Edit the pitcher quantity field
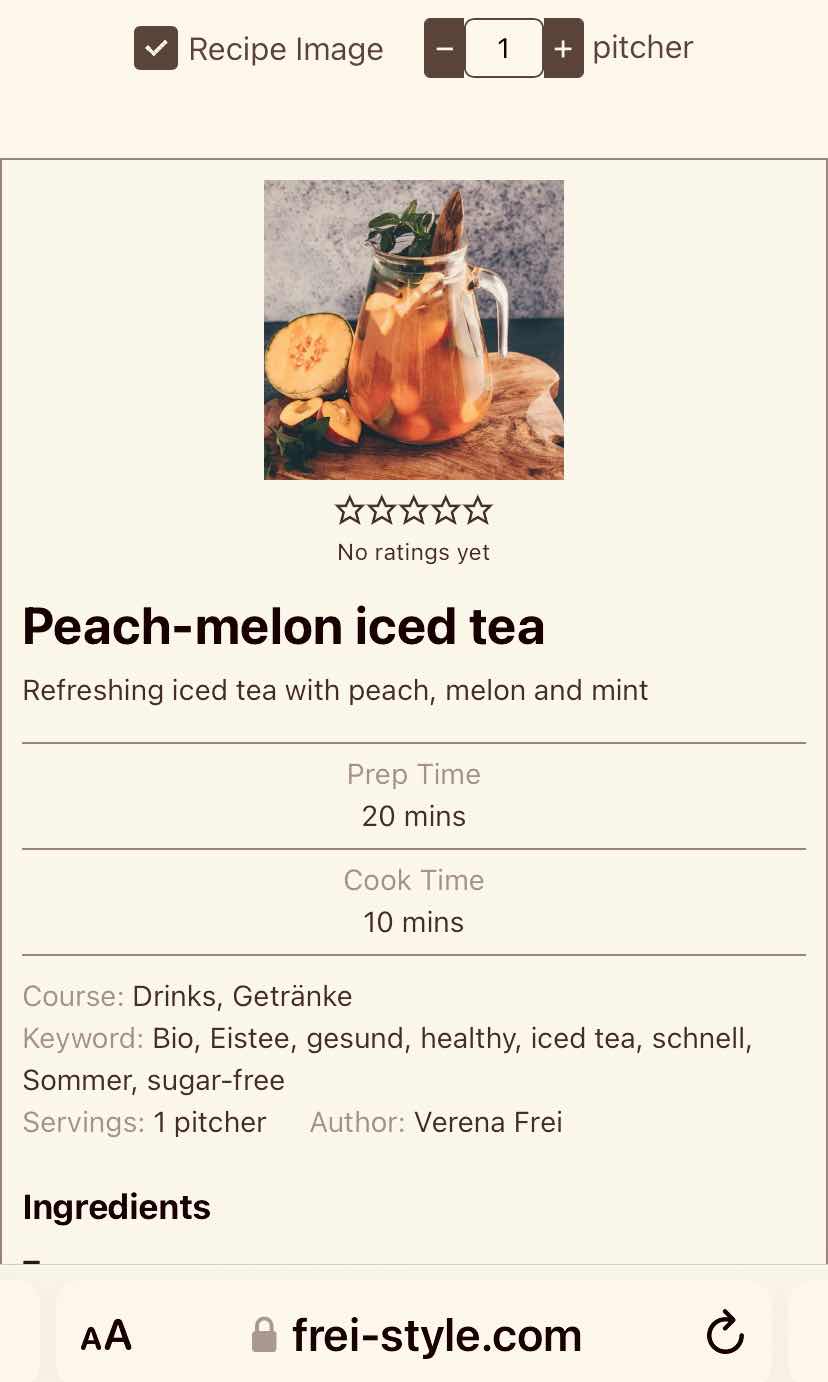The width and height of the screenshot is (828, 1382). [504, 49]
